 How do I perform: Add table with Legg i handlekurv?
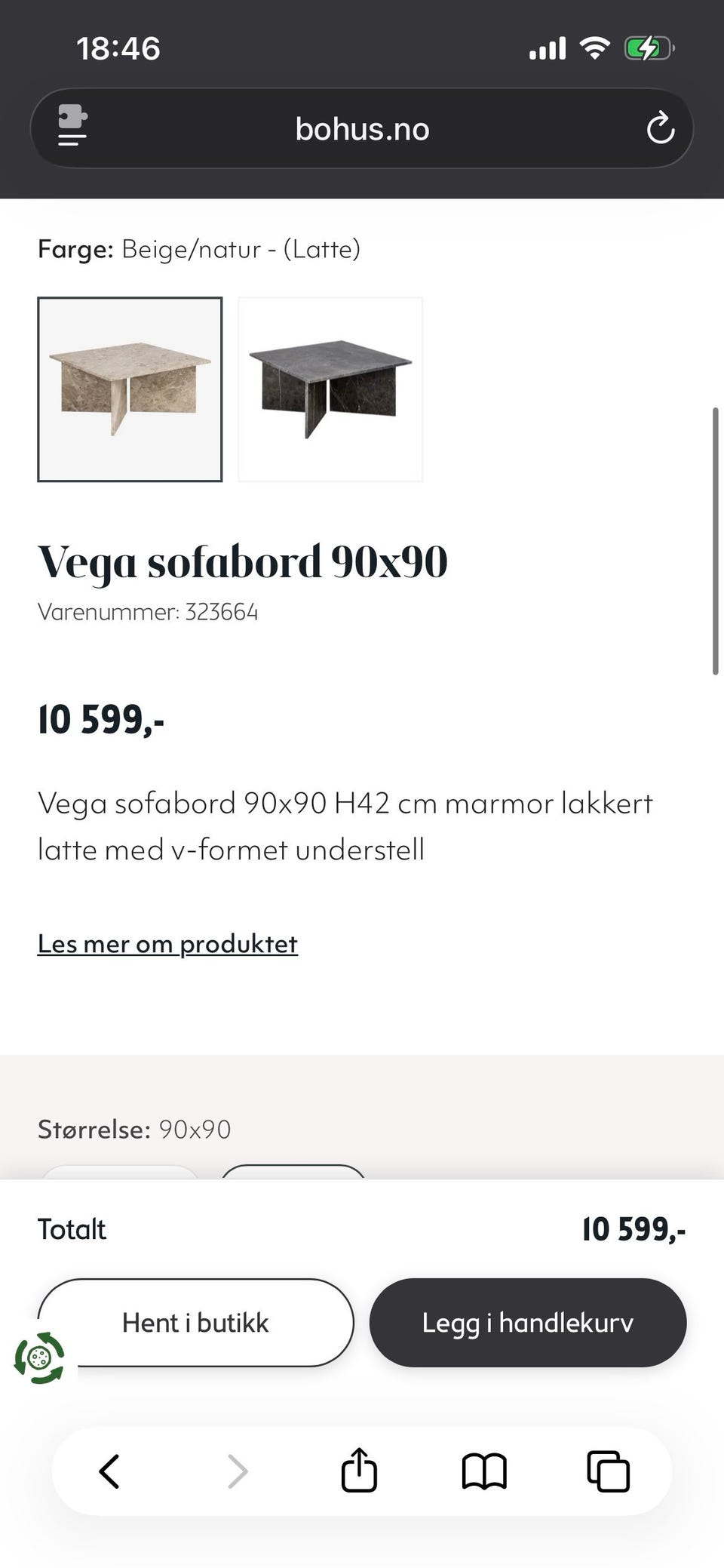(528, 1322)
